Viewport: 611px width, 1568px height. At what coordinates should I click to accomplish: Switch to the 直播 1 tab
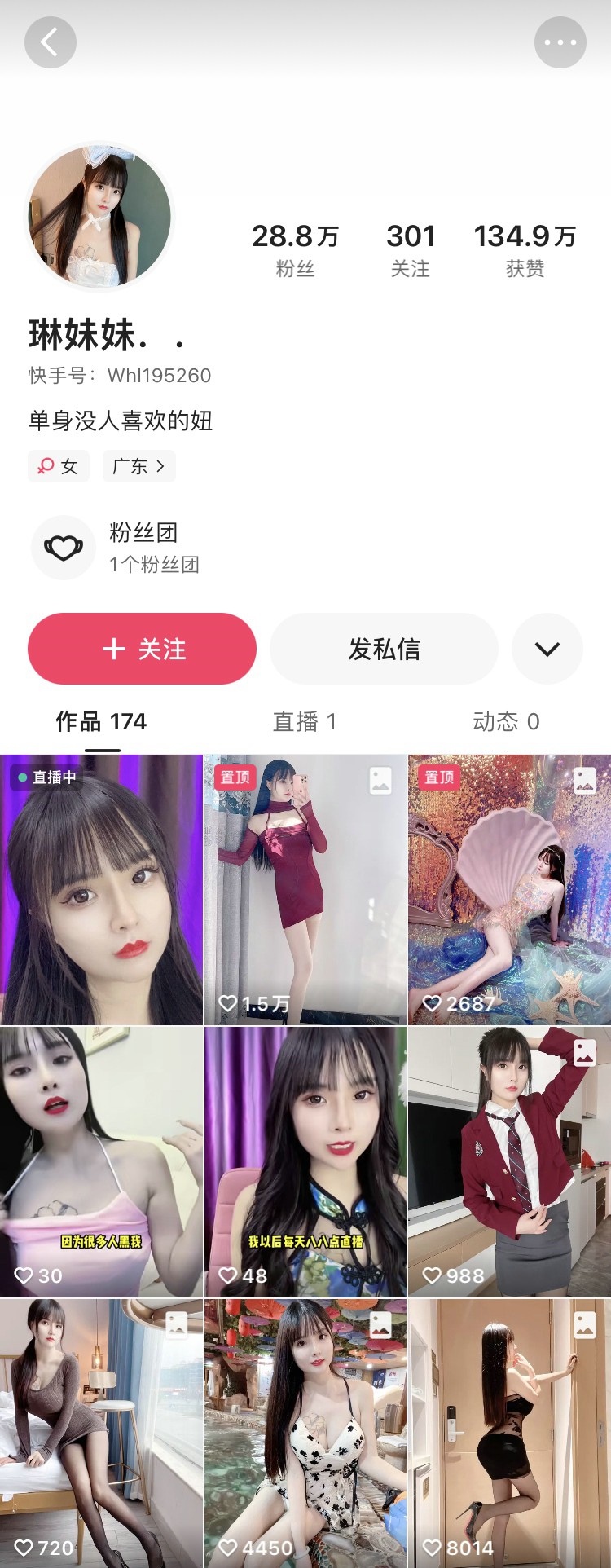[304, 721]
